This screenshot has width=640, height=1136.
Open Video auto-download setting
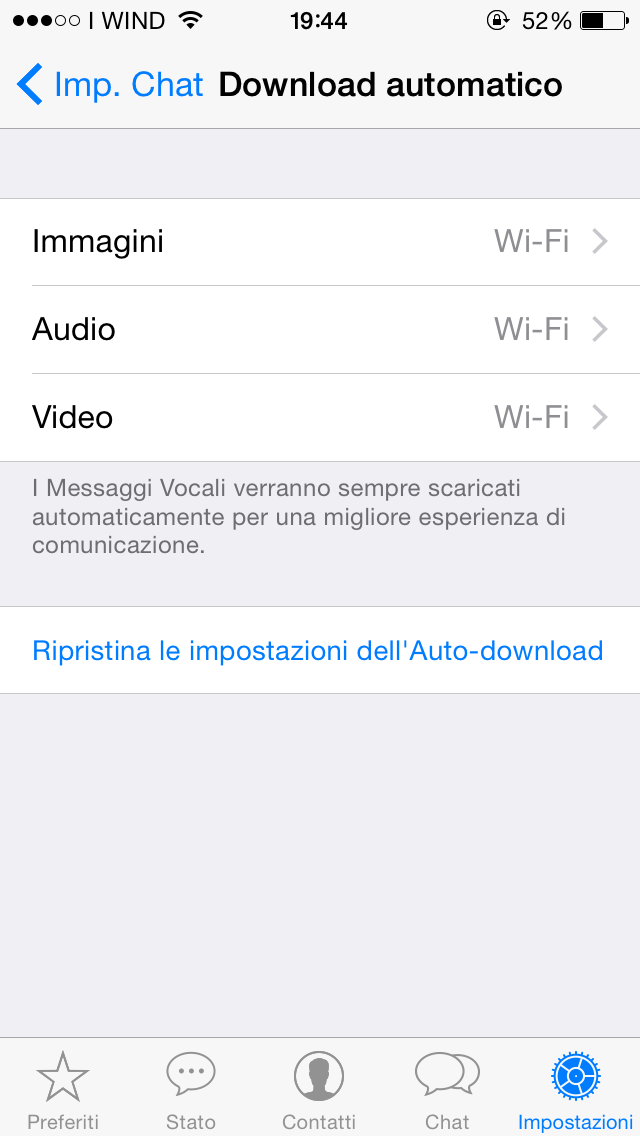(320, 417)
